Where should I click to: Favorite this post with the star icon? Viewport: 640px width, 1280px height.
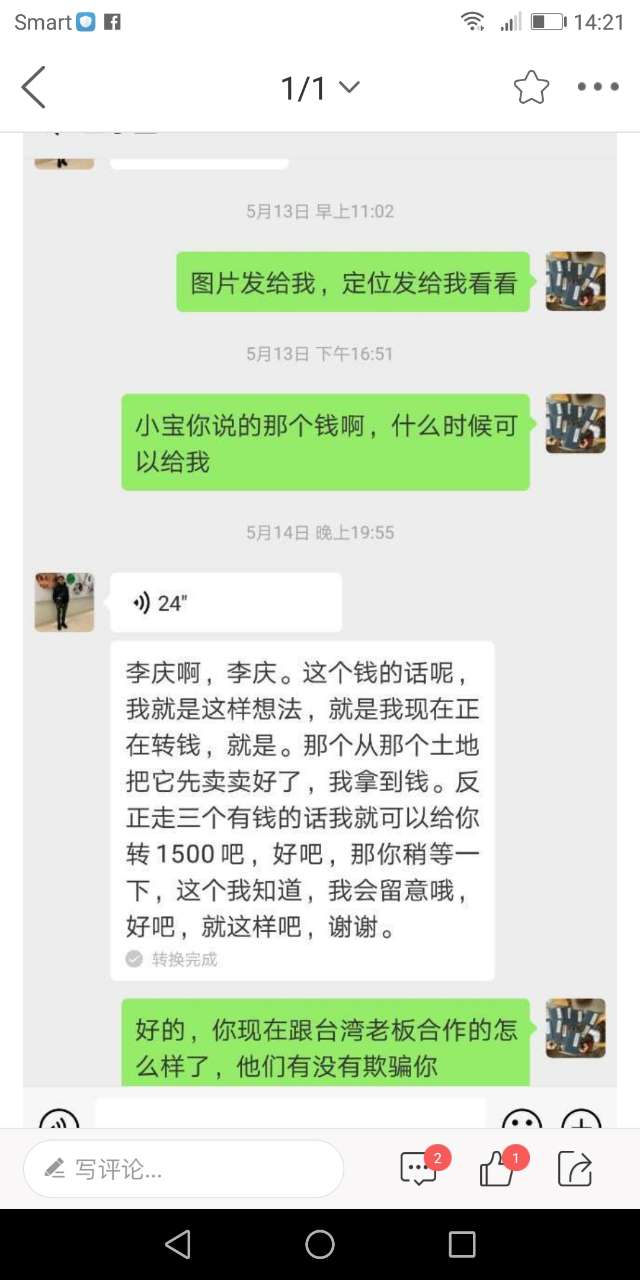pos(531,88)
